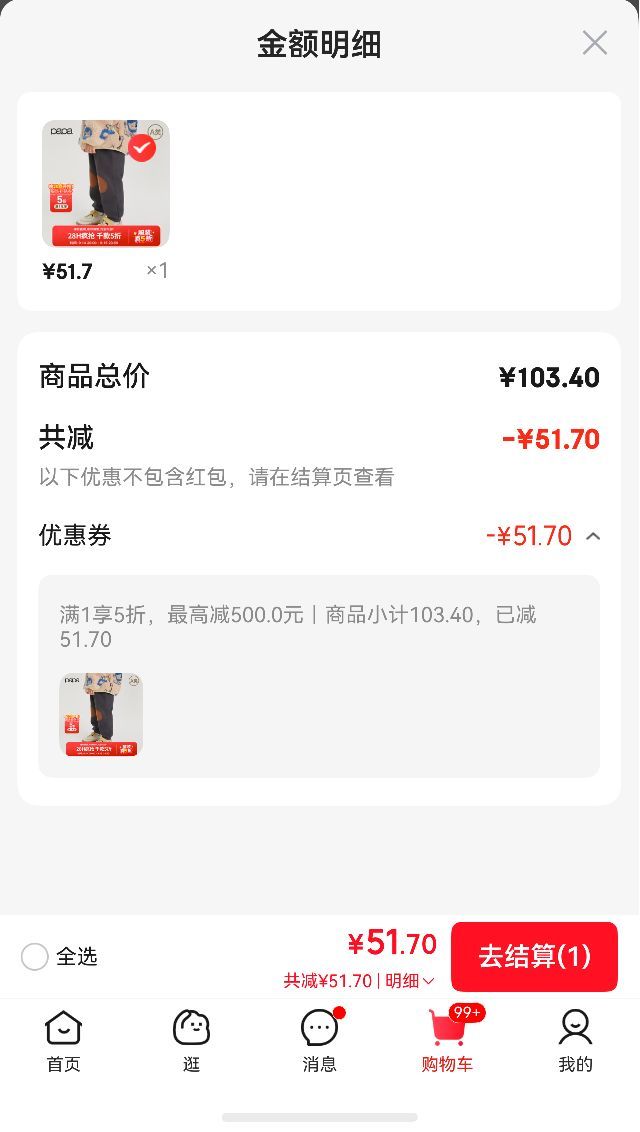Toggle the 明细 details dropdown
Screen dimensions: 640x1132
(409, 980)
